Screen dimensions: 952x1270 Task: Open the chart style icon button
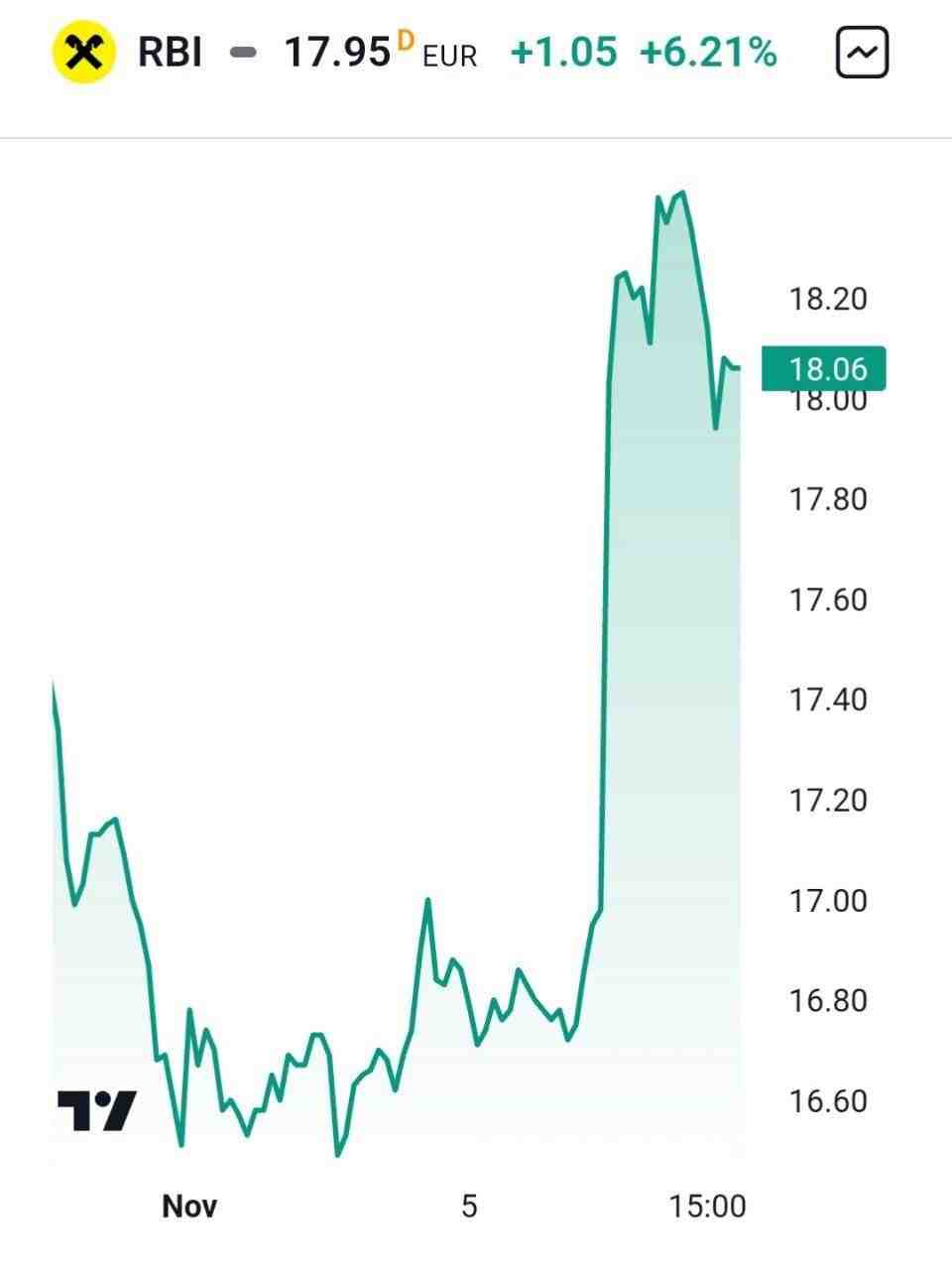pyautogui.click(x=862, y=53)
